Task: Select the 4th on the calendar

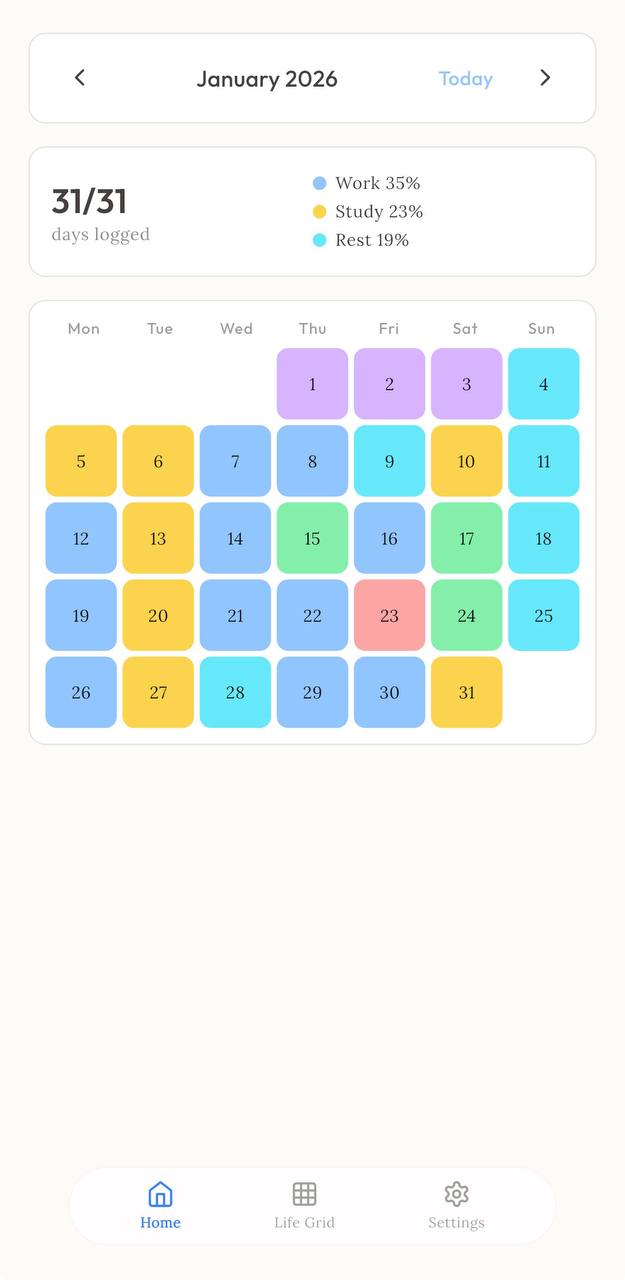Action: 543,384
